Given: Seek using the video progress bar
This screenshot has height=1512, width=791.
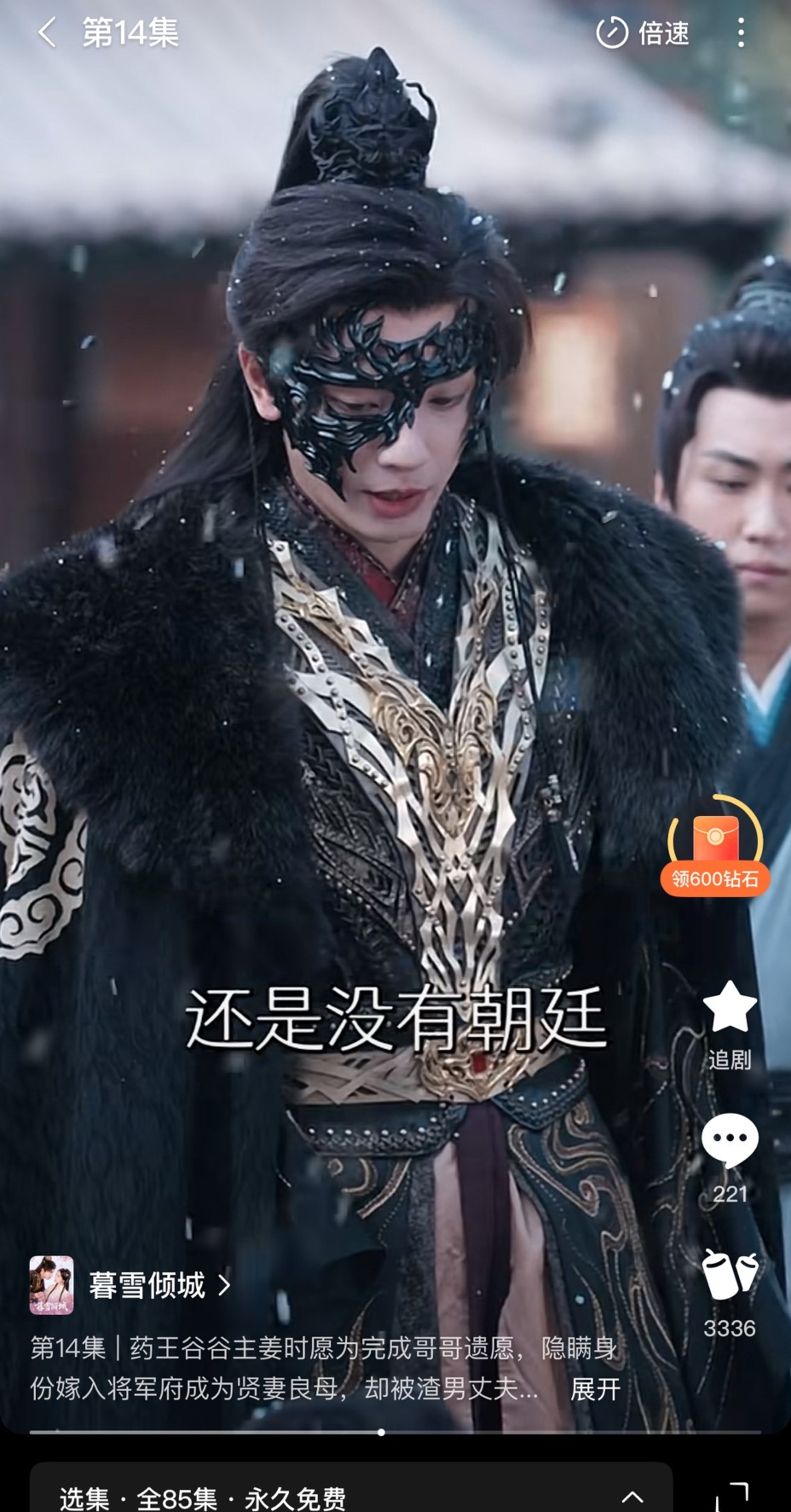Looking at the screenshot, I should [x=381, y=1432].
